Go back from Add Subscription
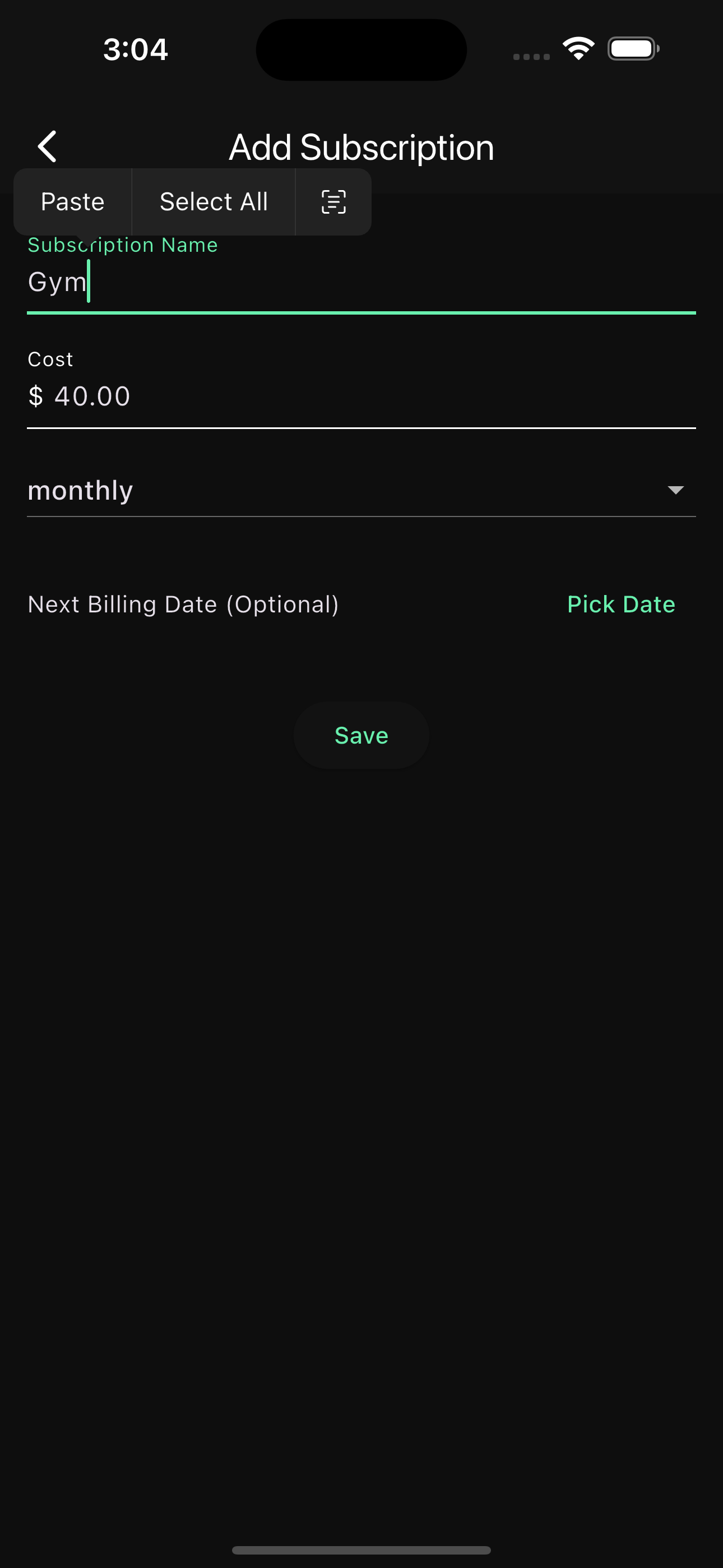The height and width of the screenshot is (1568, 723). coord(47,147)
